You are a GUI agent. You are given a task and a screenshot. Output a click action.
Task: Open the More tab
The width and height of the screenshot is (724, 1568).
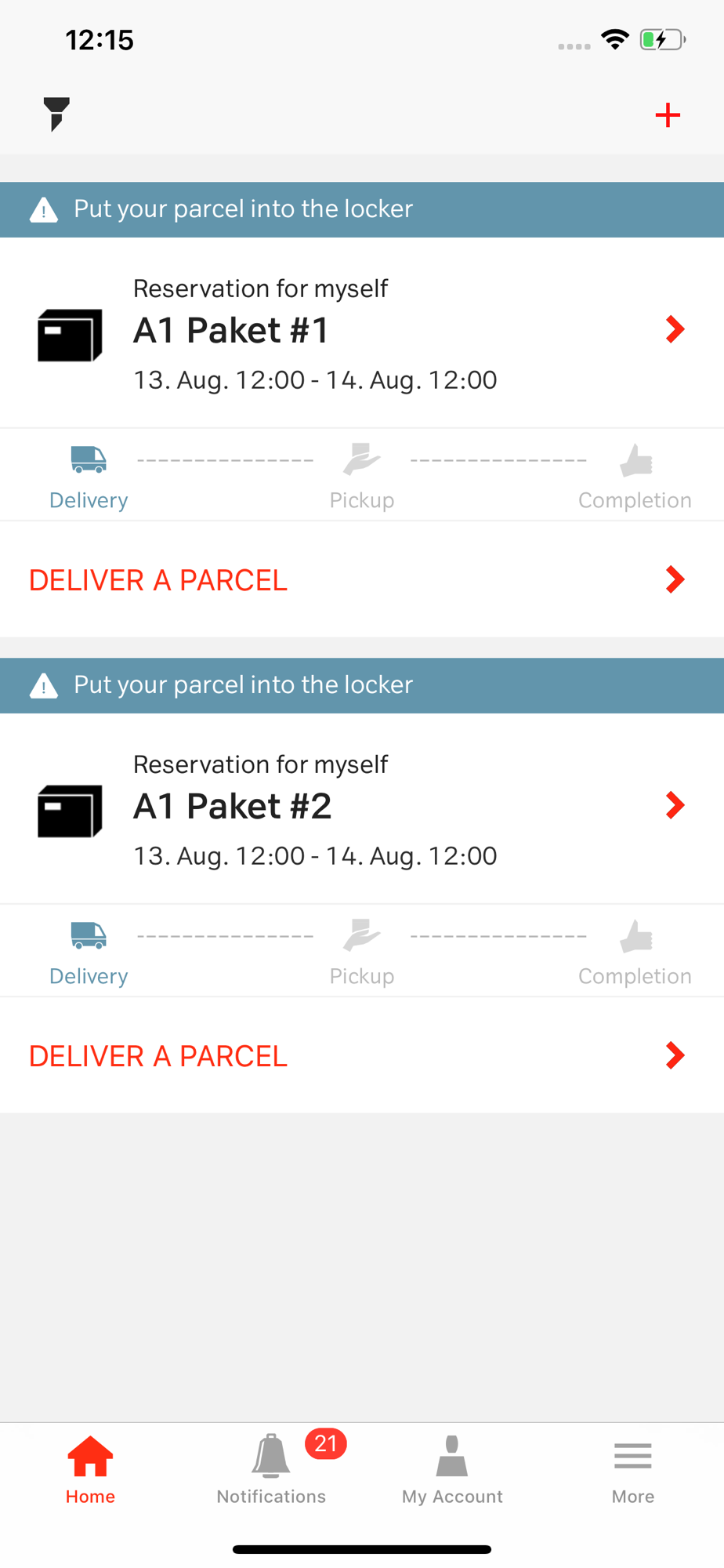click(x=633, y=1469)
